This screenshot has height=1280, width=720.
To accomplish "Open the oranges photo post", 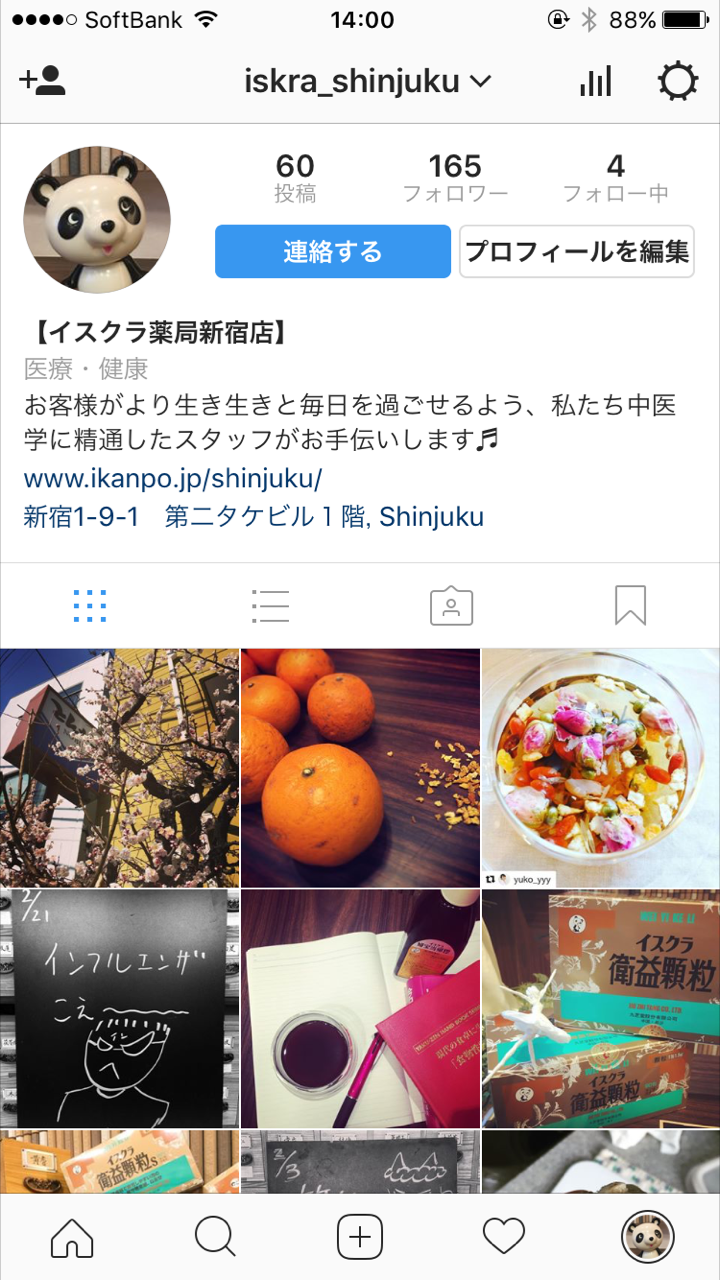I will coord(360,767).
